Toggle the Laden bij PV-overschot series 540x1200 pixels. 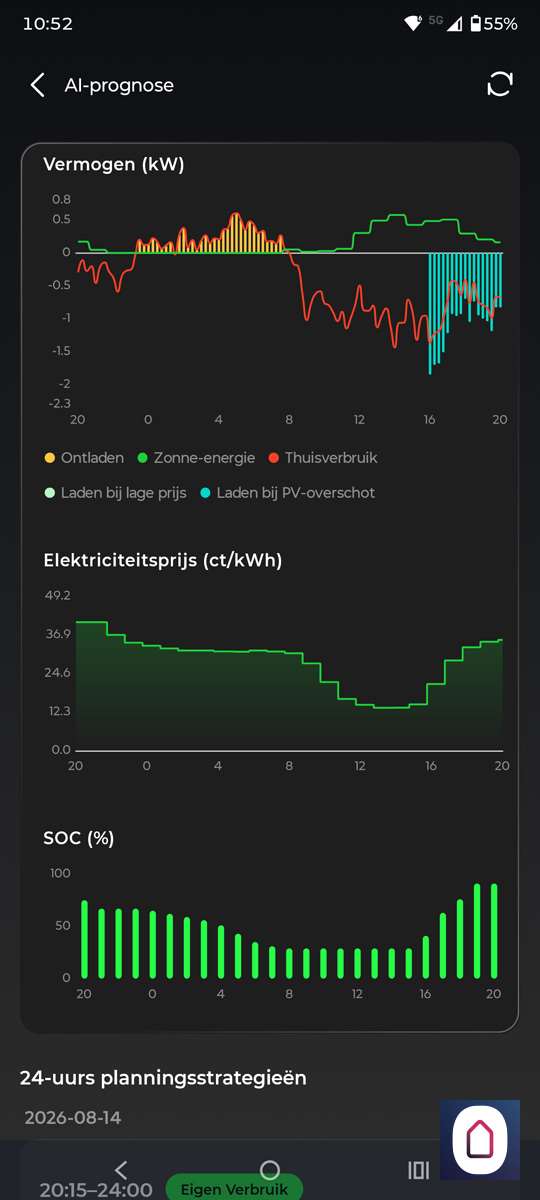click(x=288, y=493)
